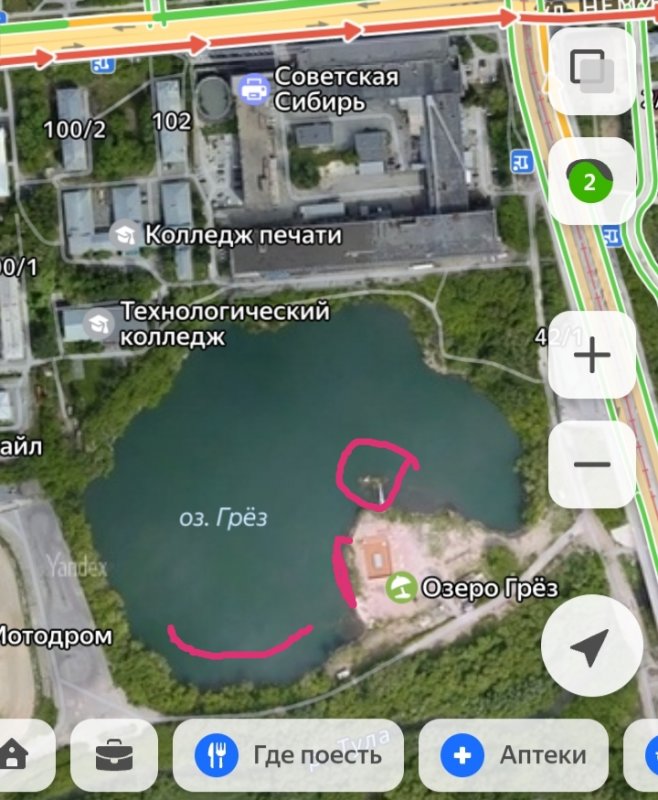Open the Колледж печати marker
This screenshot has width=658, height=800.
pos(125,235)
